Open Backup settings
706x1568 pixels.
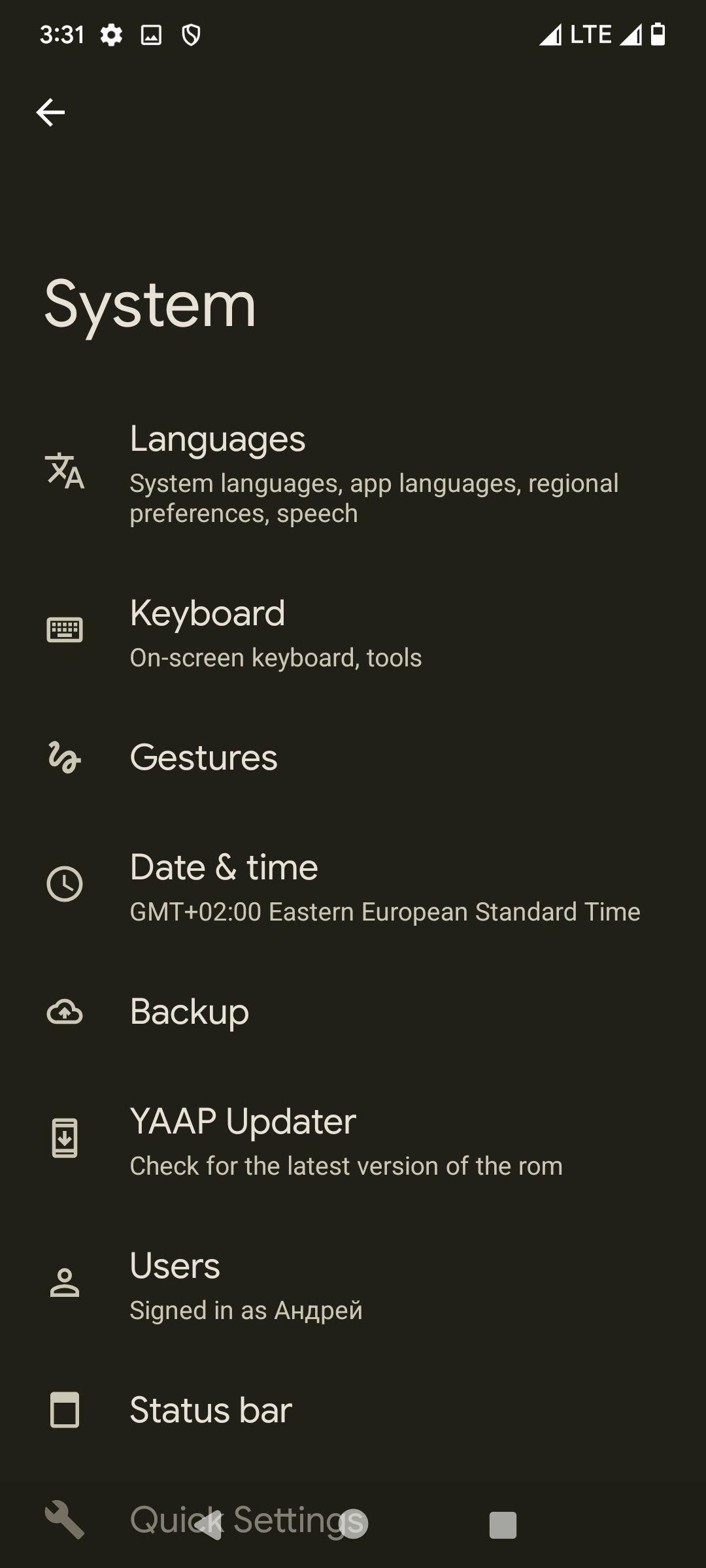coord(353,1012)
